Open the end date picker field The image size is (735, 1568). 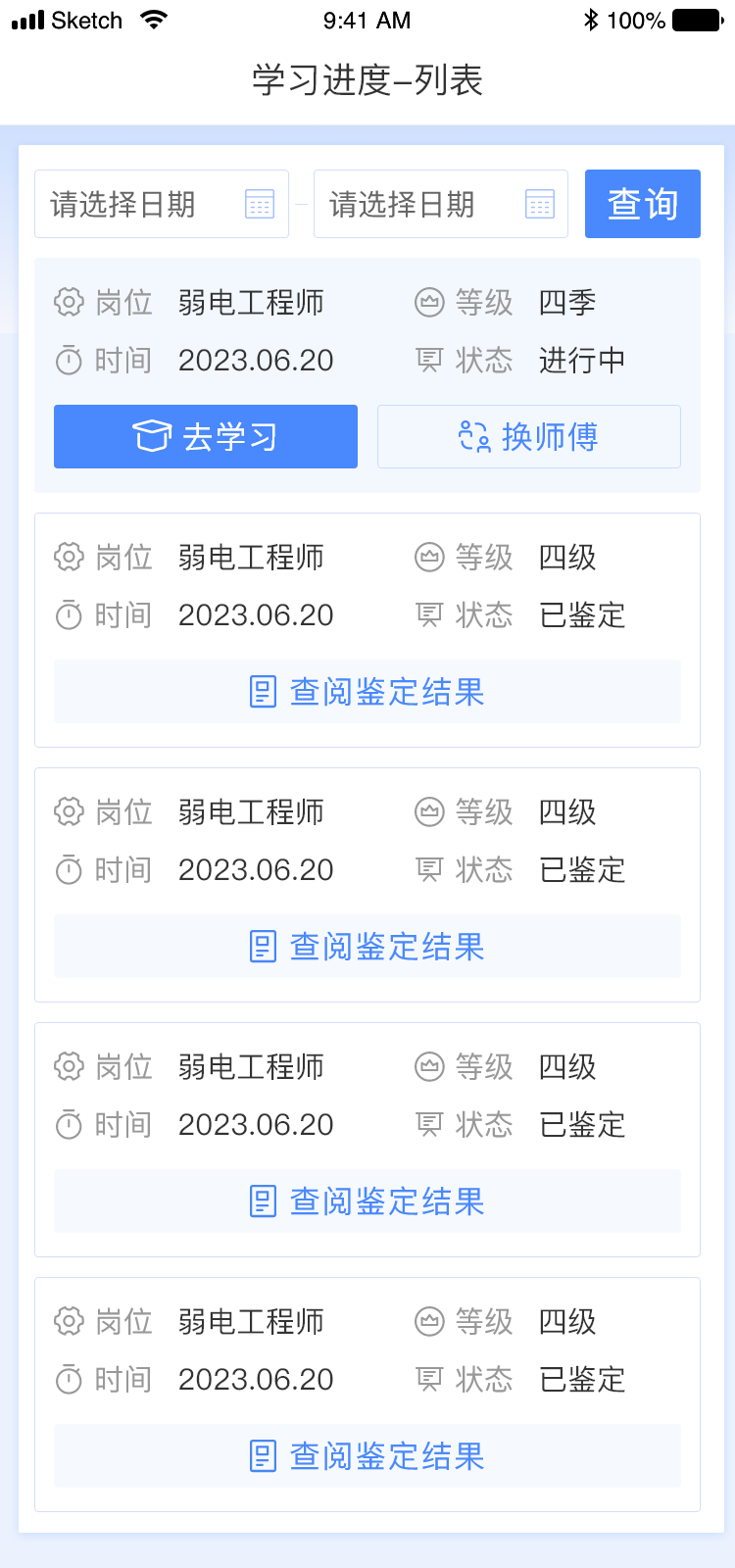(441, 204)
